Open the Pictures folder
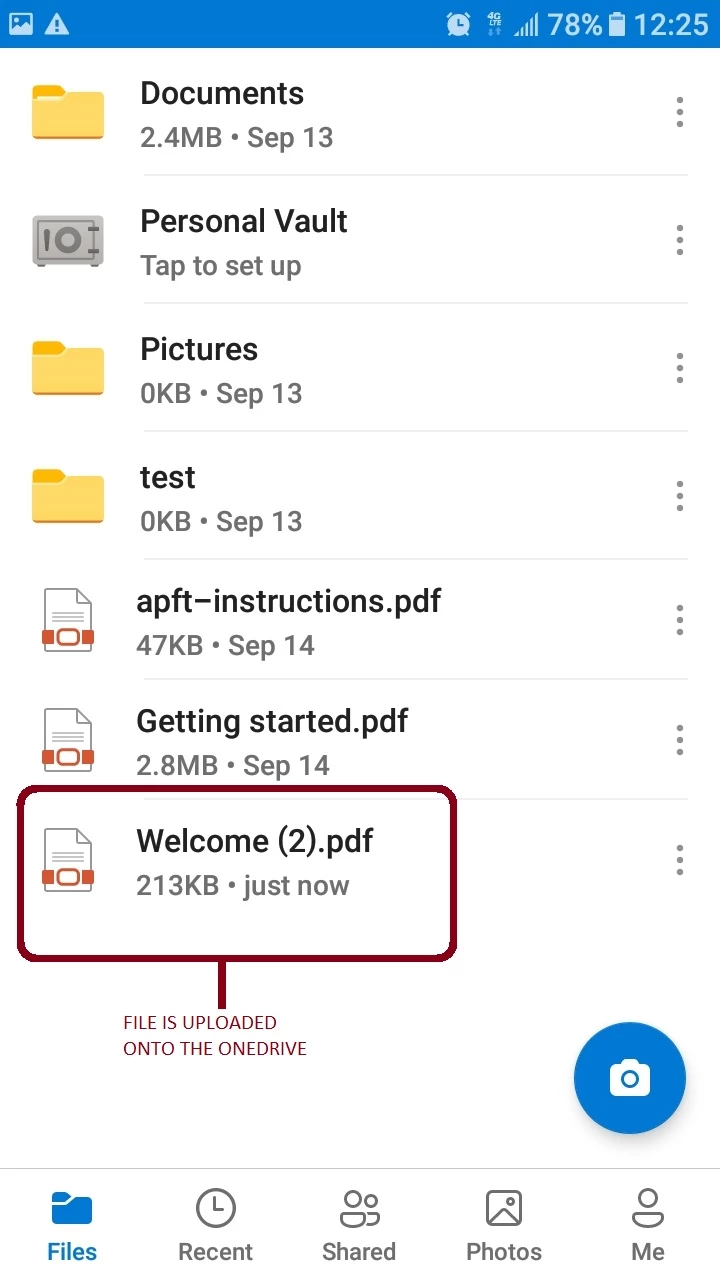The width and height of the screenshot is (720, 1280). 200,369
